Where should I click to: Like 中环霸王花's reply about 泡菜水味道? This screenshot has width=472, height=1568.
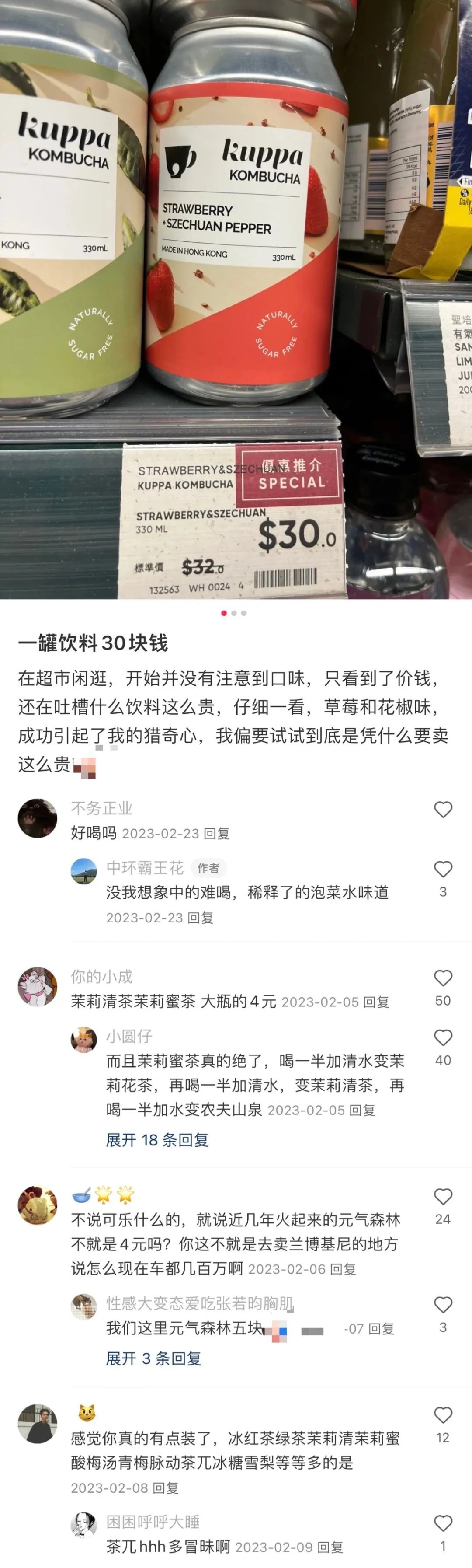pyautogui.click(x=443, y=869)
